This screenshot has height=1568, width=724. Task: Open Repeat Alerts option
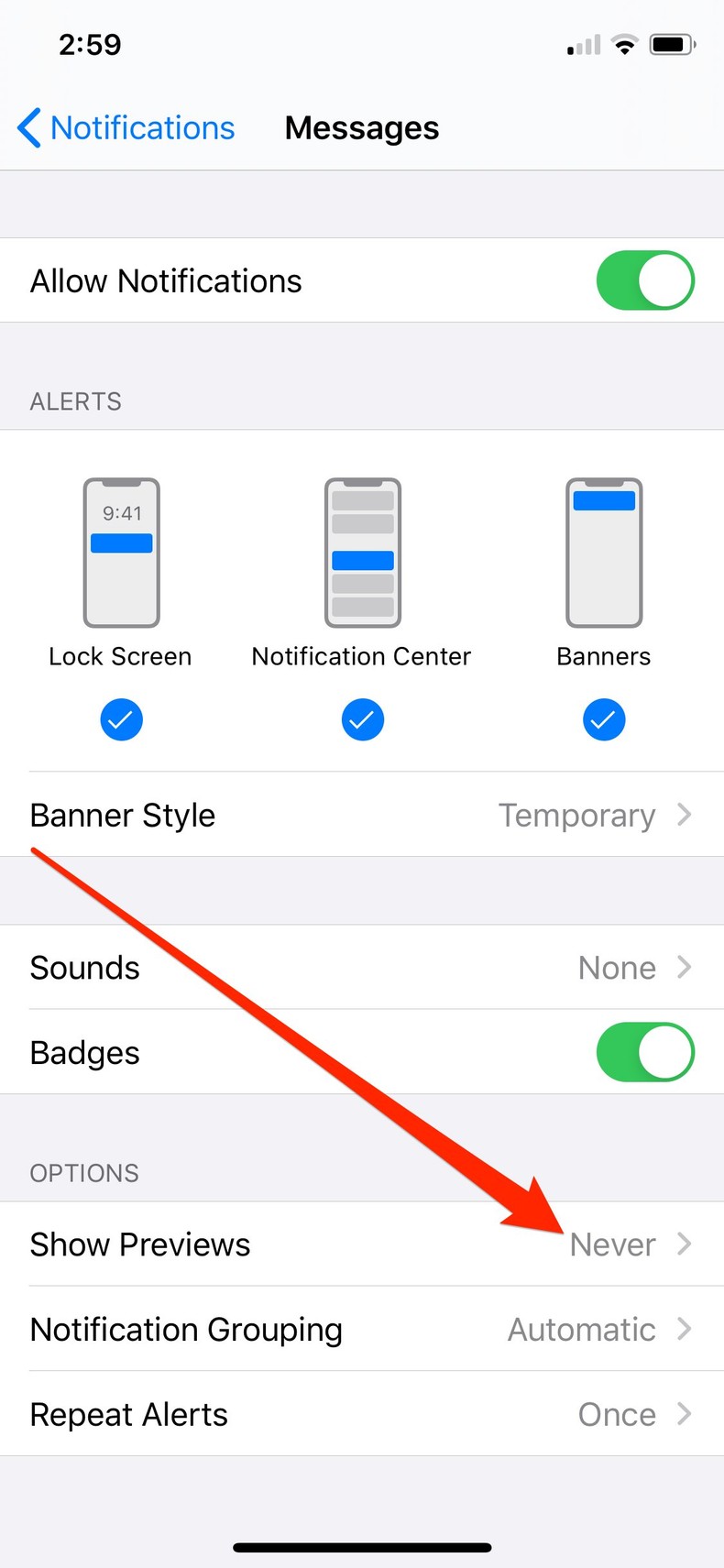362,1414
